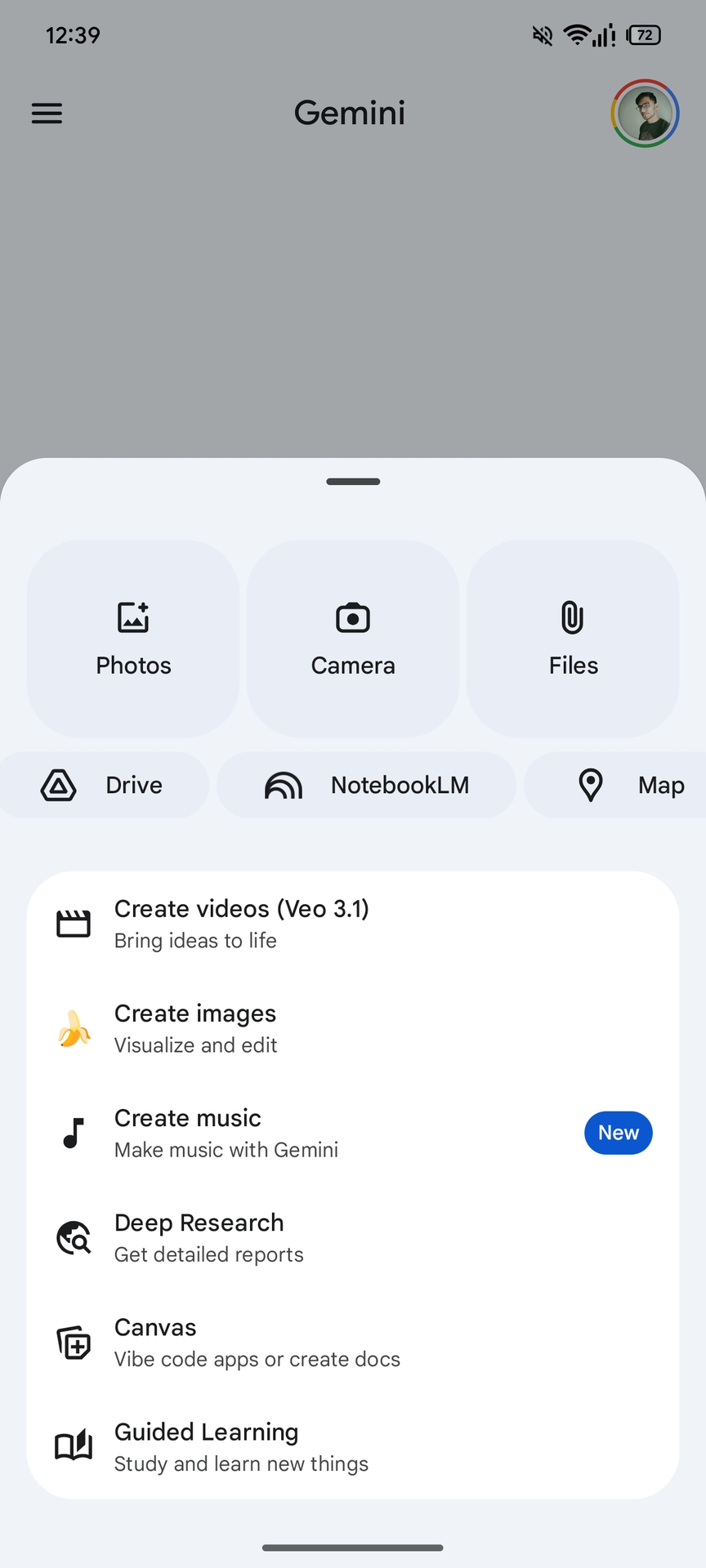Open Files with the paperclip icon
Viewport: 706px width, 1568px height.
[x=572, y=618]
